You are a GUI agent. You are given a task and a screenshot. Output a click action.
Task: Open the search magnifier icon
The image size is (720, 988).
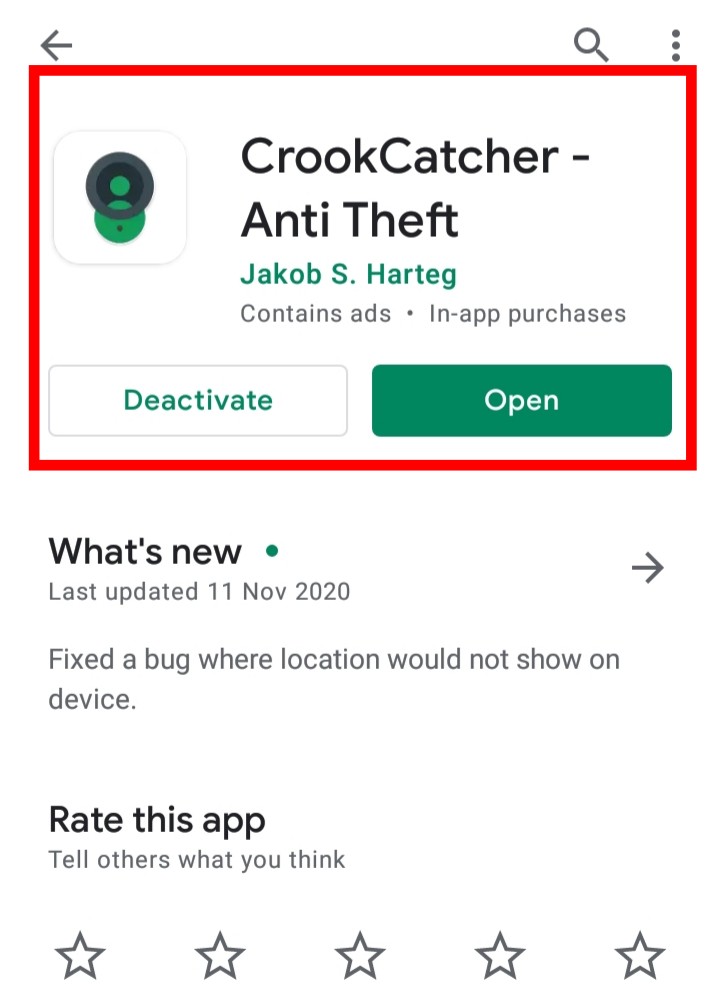591,44
